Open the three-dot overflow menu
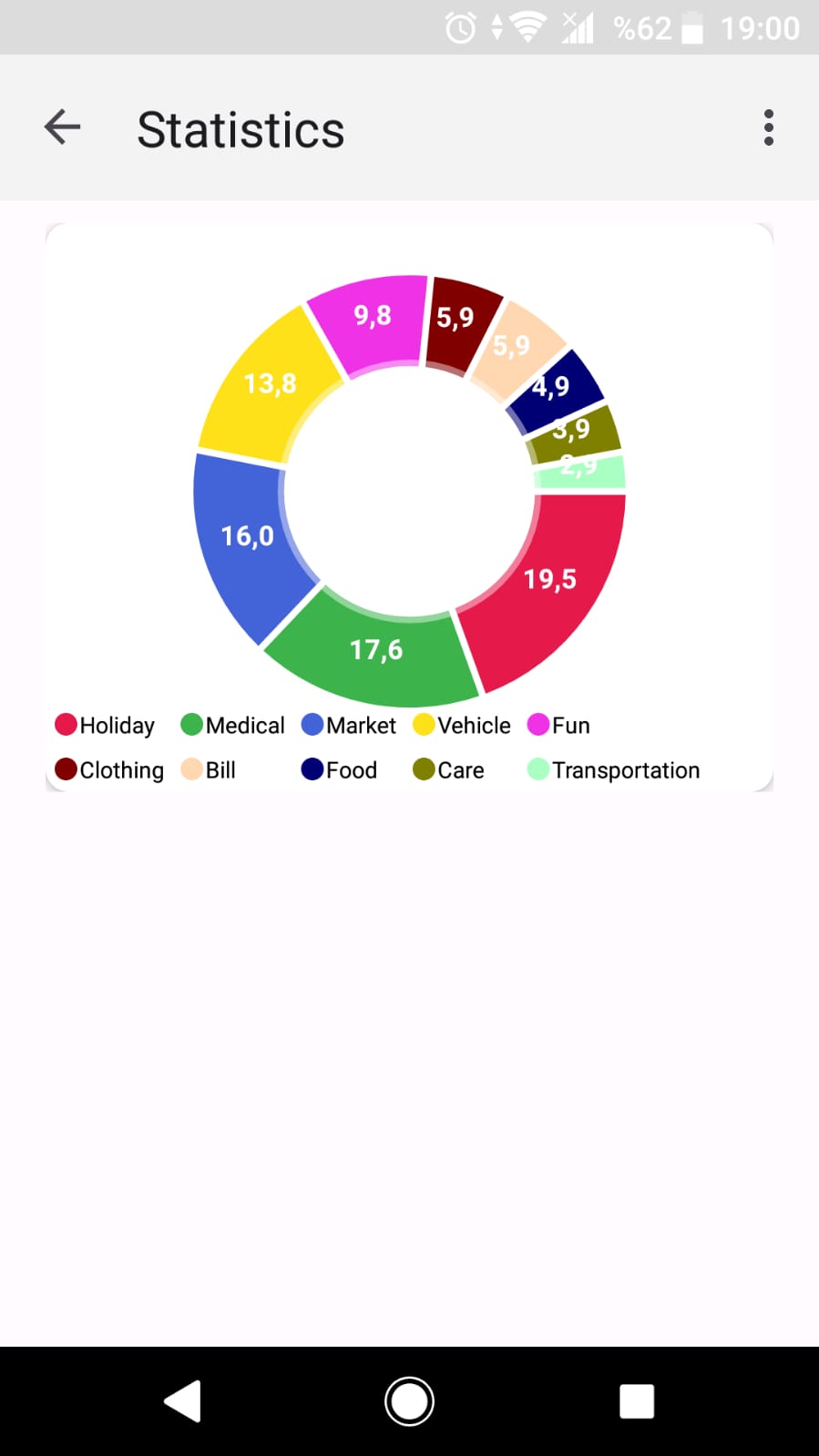The width and height of the screenshot is (819, 1456). click(769, 127)
